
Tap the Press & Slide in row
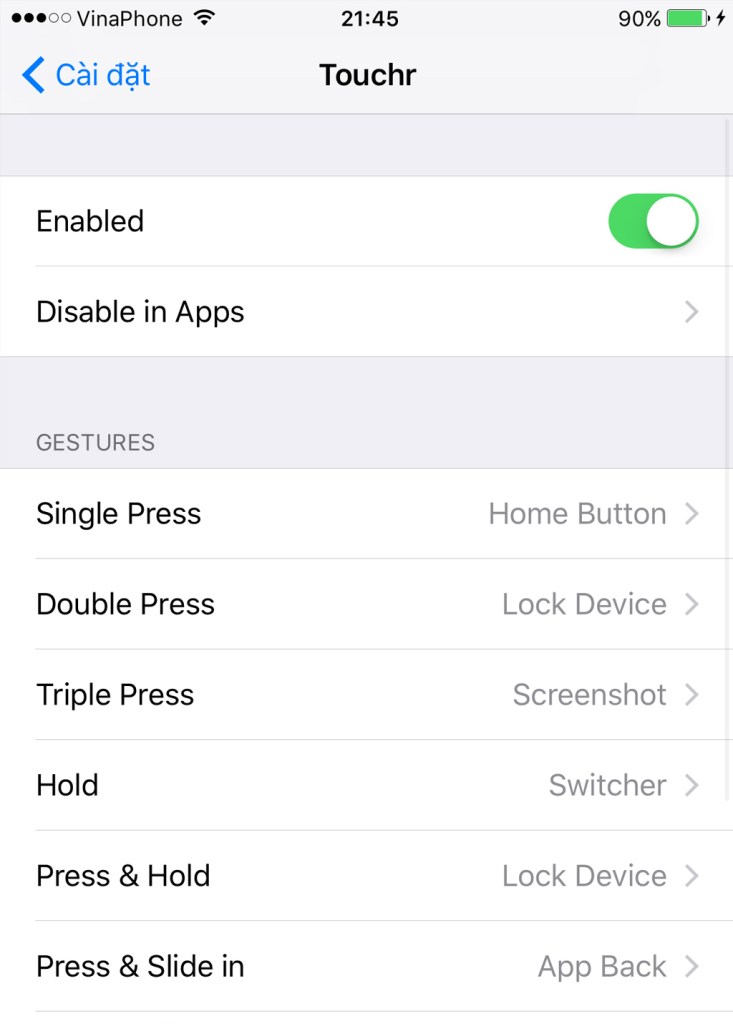(x=366, y=966)
